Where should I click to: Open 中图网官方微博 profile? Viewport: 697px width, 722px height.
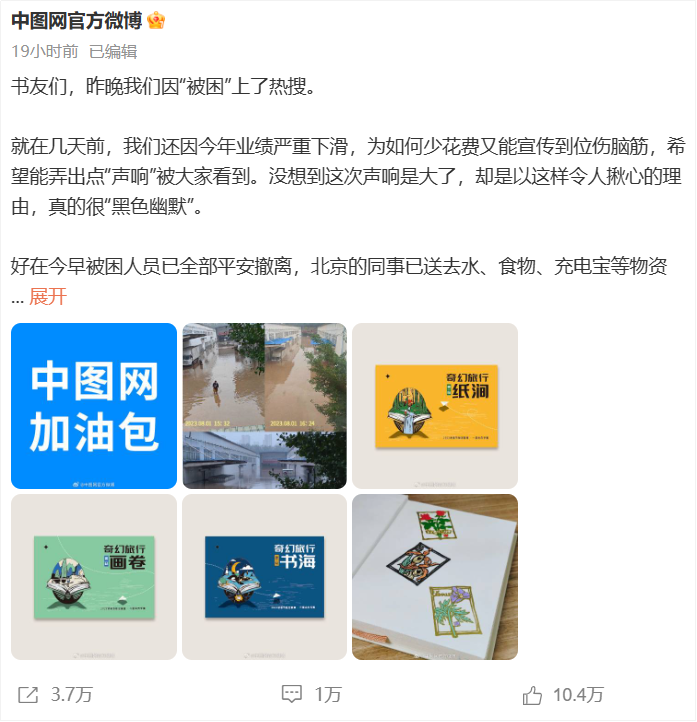point(78,22)
